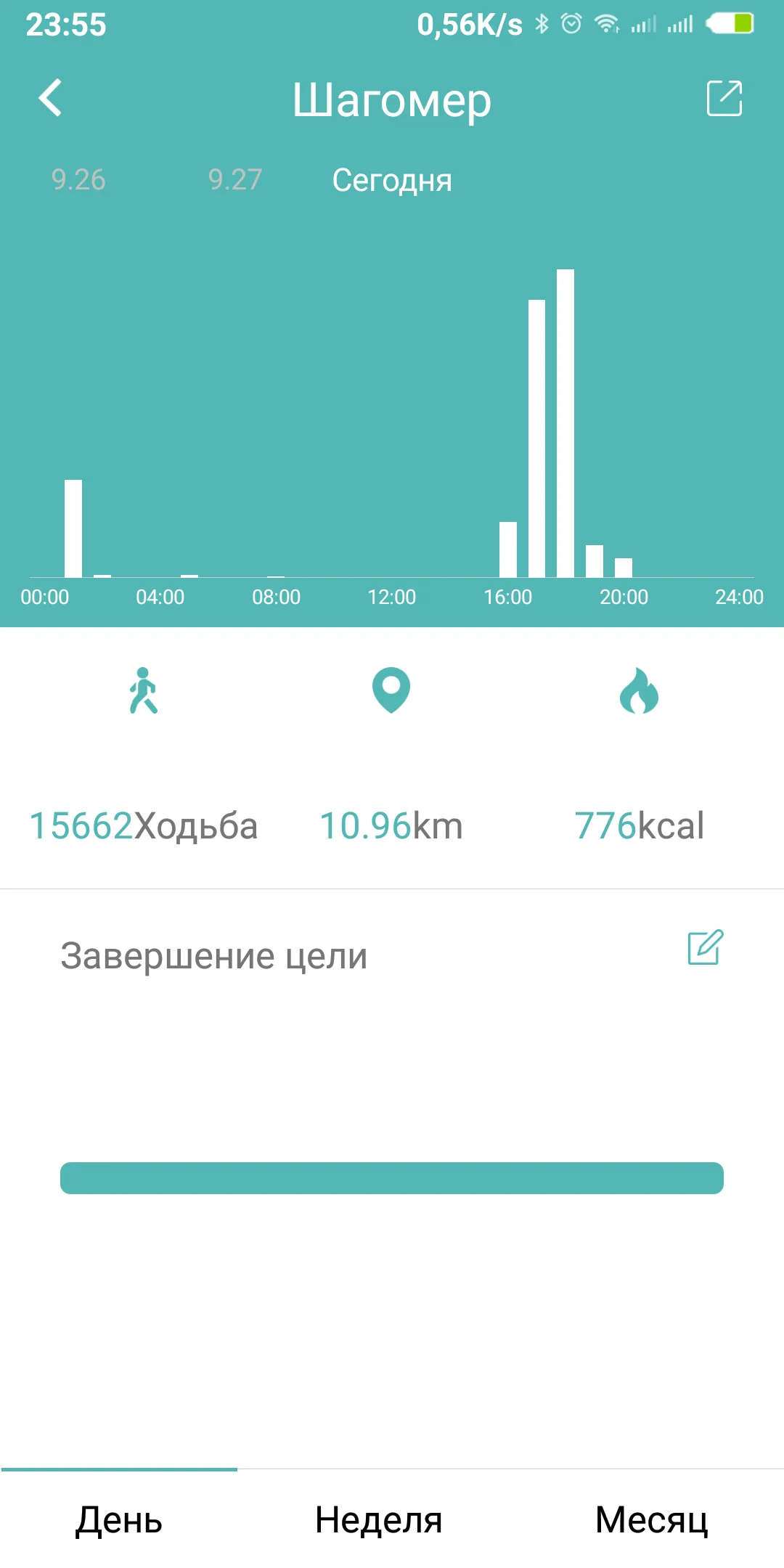
Task: Show the Сегодня step chart
Action: pos(392,180)
